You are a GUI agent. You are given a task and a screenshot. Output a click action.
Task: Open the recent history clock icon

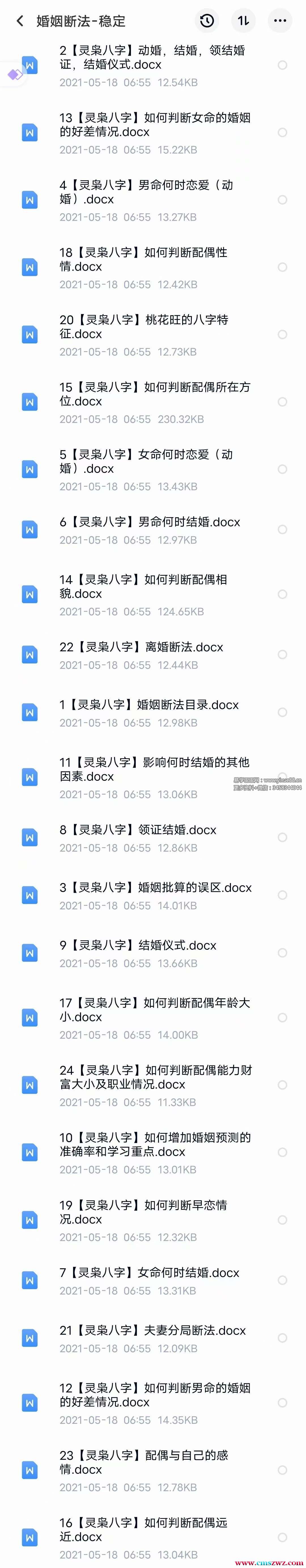[207, 21]
